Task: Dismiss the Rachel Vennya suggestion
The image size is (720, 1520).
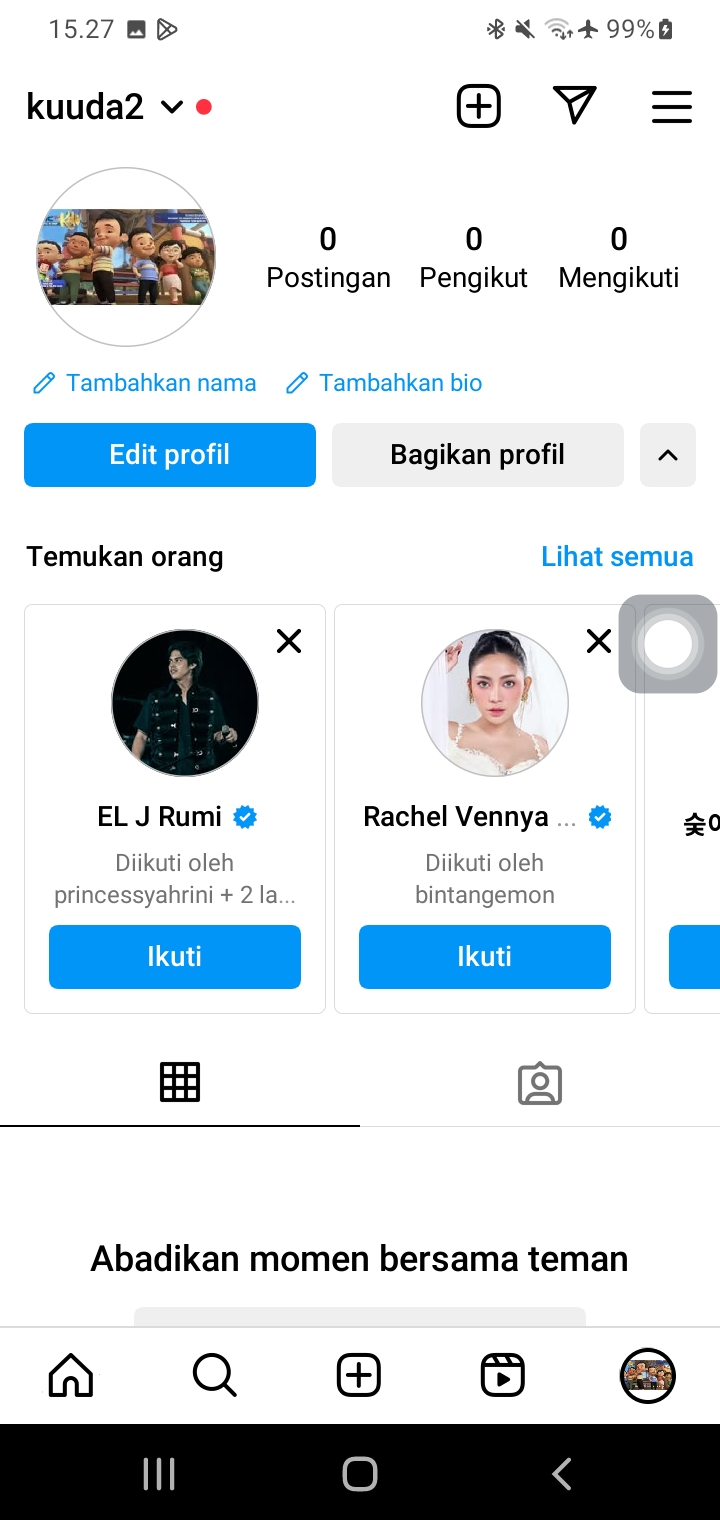Action: pos(598,641)
